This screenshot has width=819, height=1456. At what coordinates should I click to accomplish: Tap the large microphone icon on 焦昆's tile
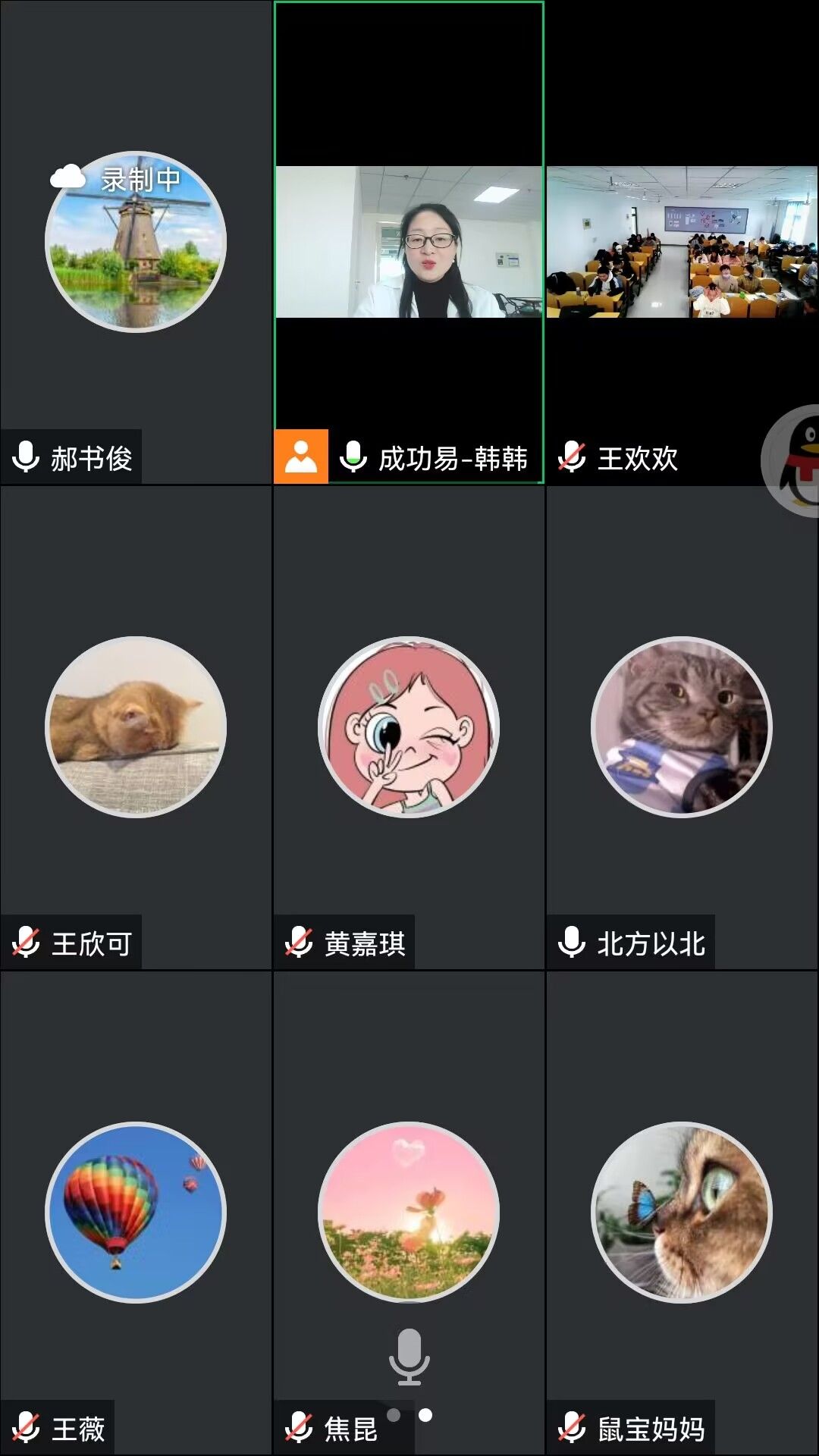(x=409, y=1357)
